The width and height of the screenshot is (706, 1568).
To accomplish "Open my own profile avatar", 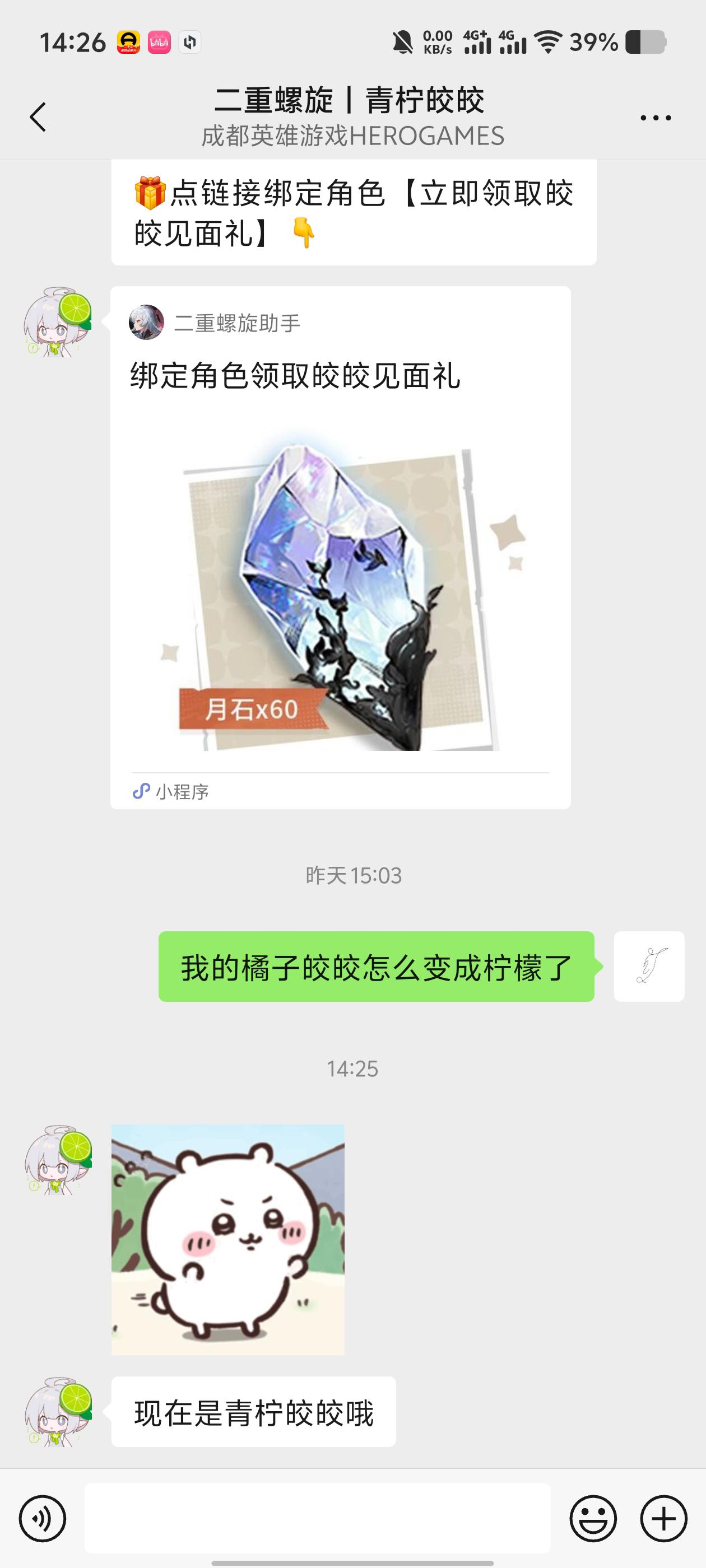I will pyautogui.click(x=649, y=966).
